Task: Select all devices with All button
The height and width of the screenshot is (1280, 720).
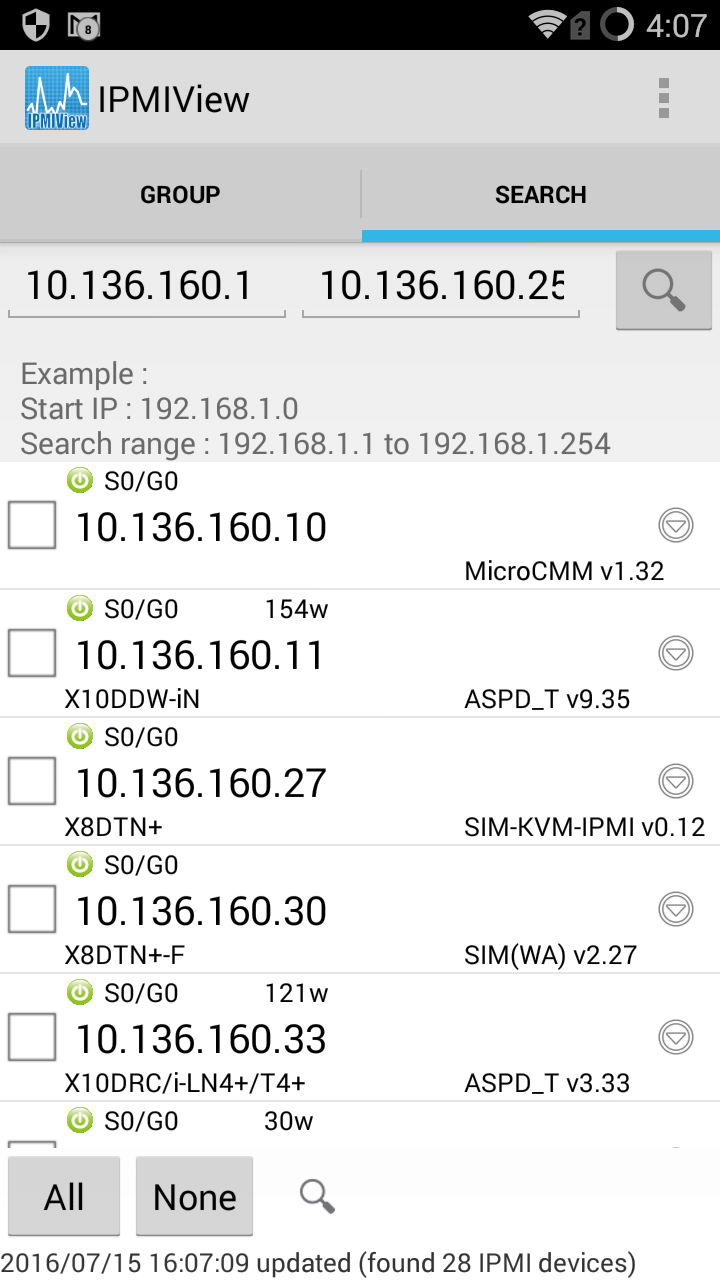Action: click(x=64, y=1196)
